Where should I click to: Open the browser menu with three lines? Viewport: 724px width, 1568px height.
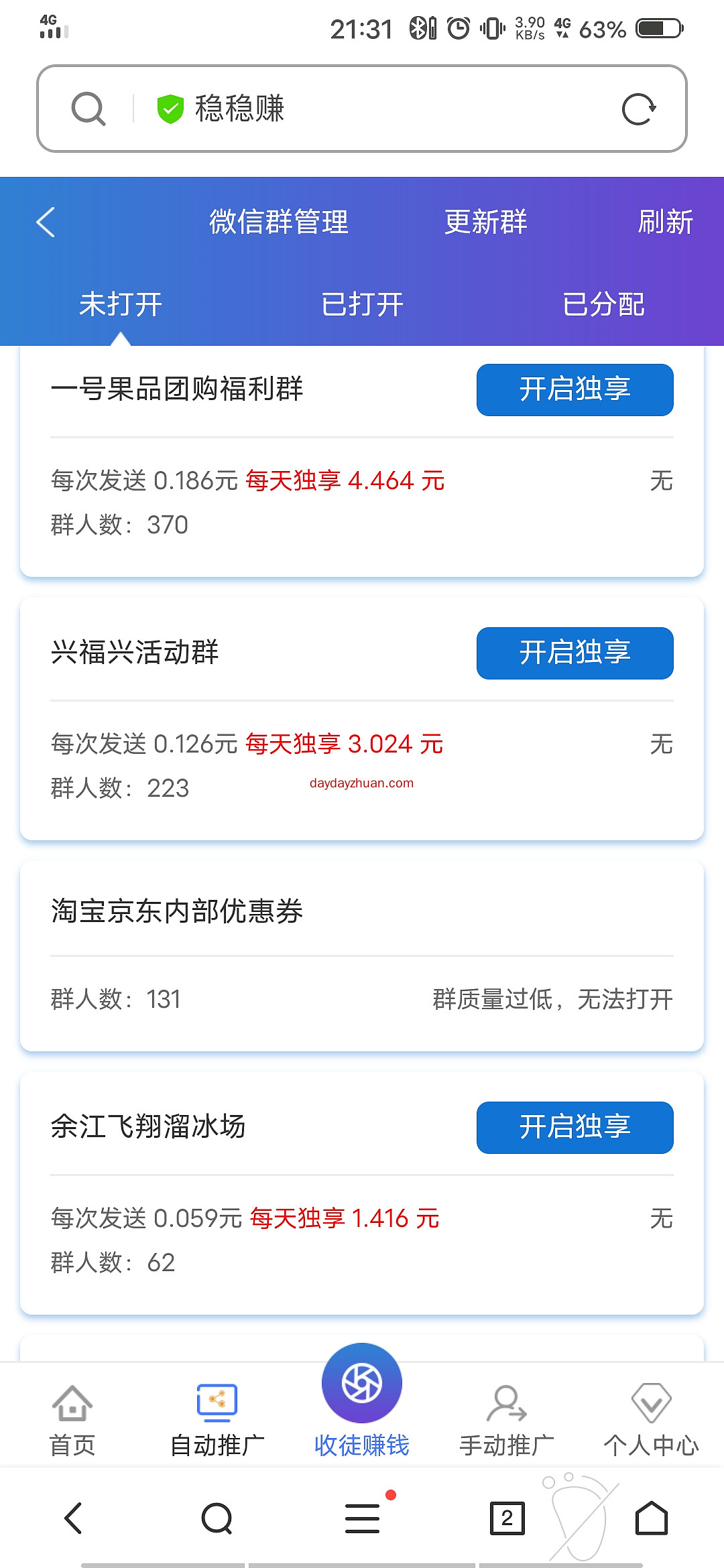click(363, 1518)
